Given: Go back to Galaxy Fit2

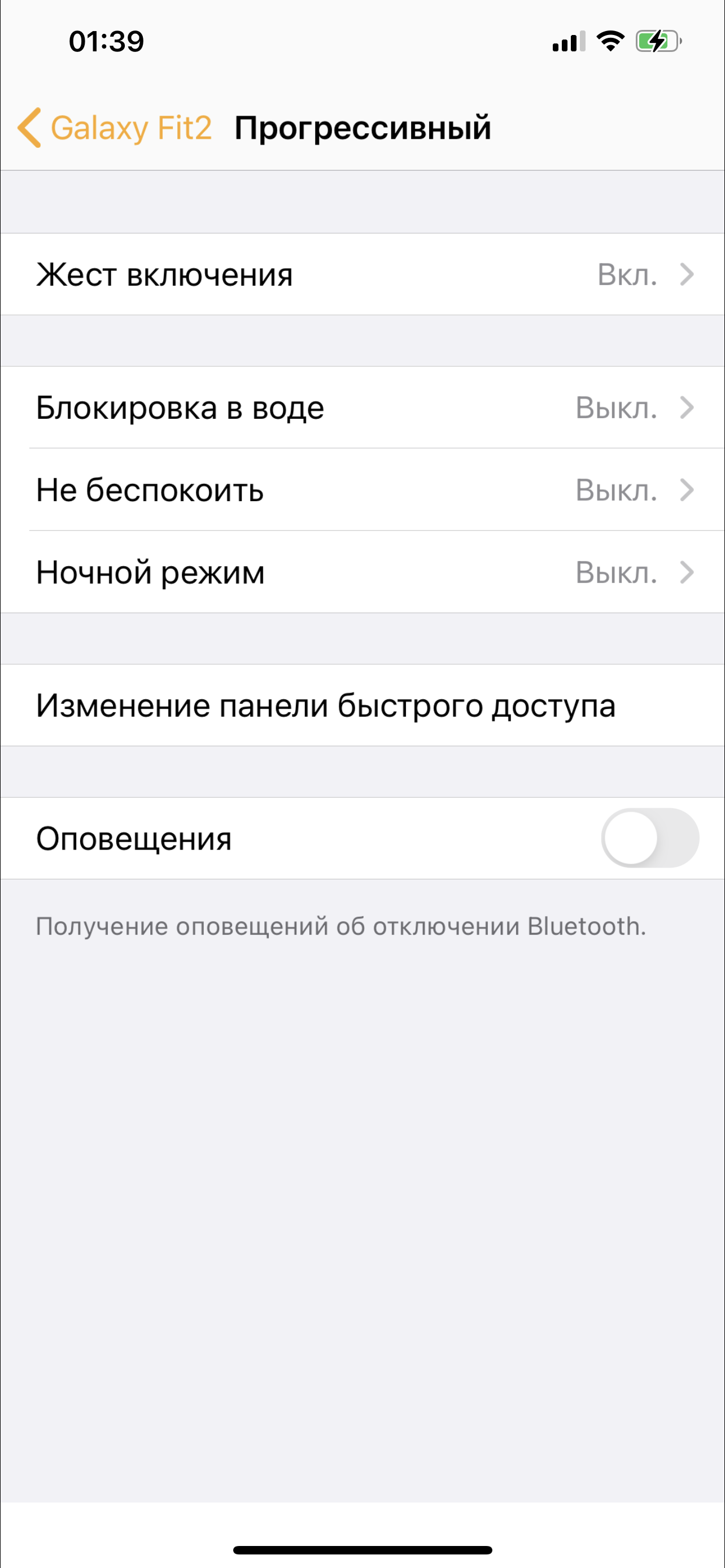Looking at the screenshot, I should 116,128.
